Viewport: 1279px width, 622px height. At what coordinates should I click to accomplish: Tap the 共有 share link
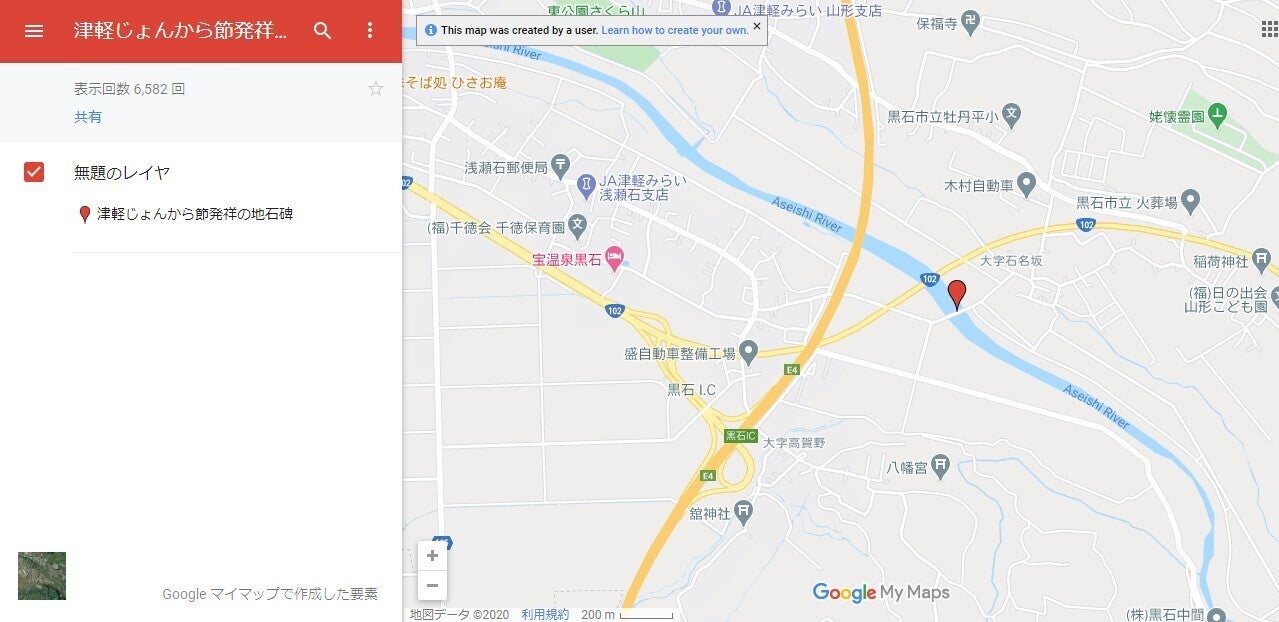click(x=88, y=117)
